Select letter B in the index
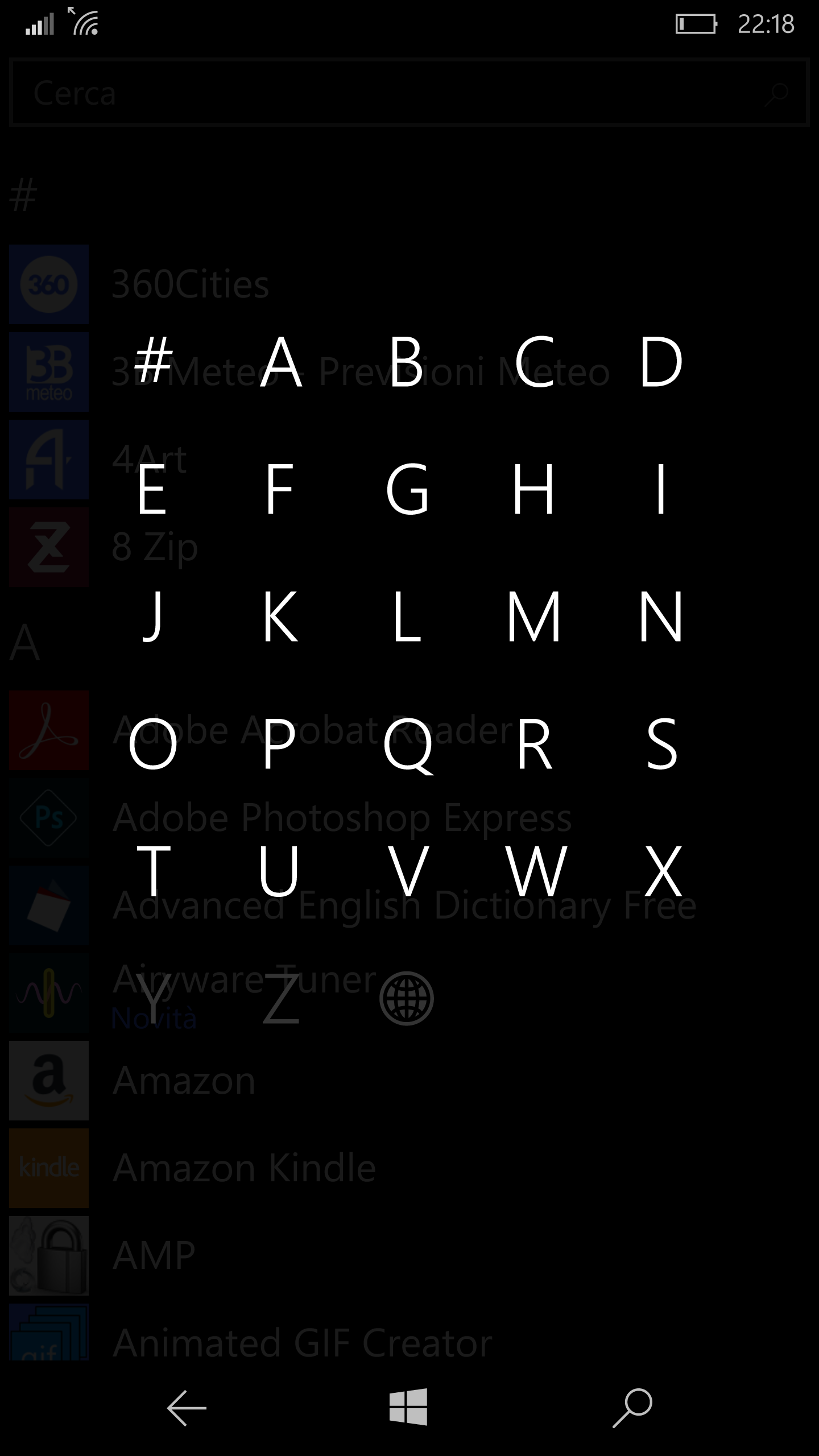 pos(407,361)
